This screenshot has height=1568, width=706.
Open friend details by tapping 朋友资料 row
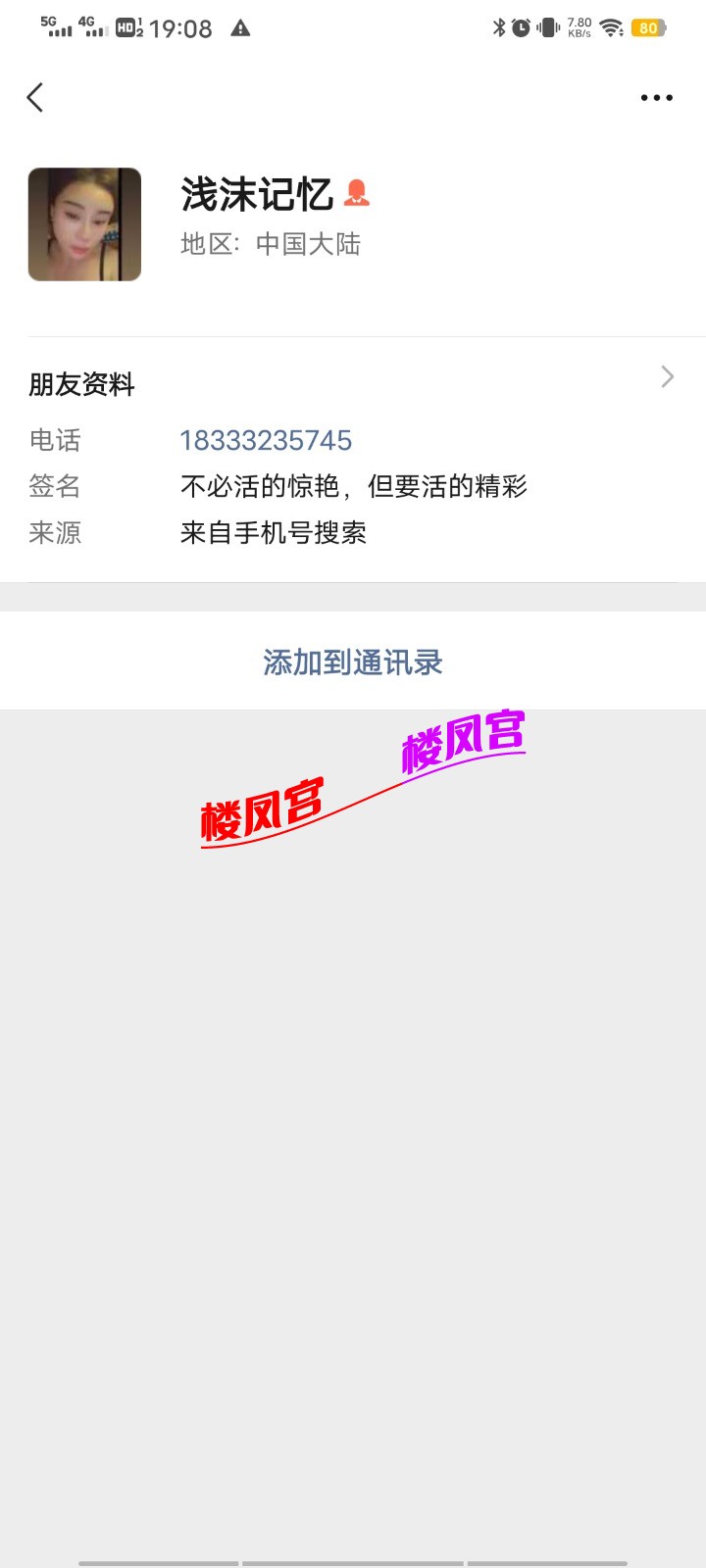click(x=82, y=384)
